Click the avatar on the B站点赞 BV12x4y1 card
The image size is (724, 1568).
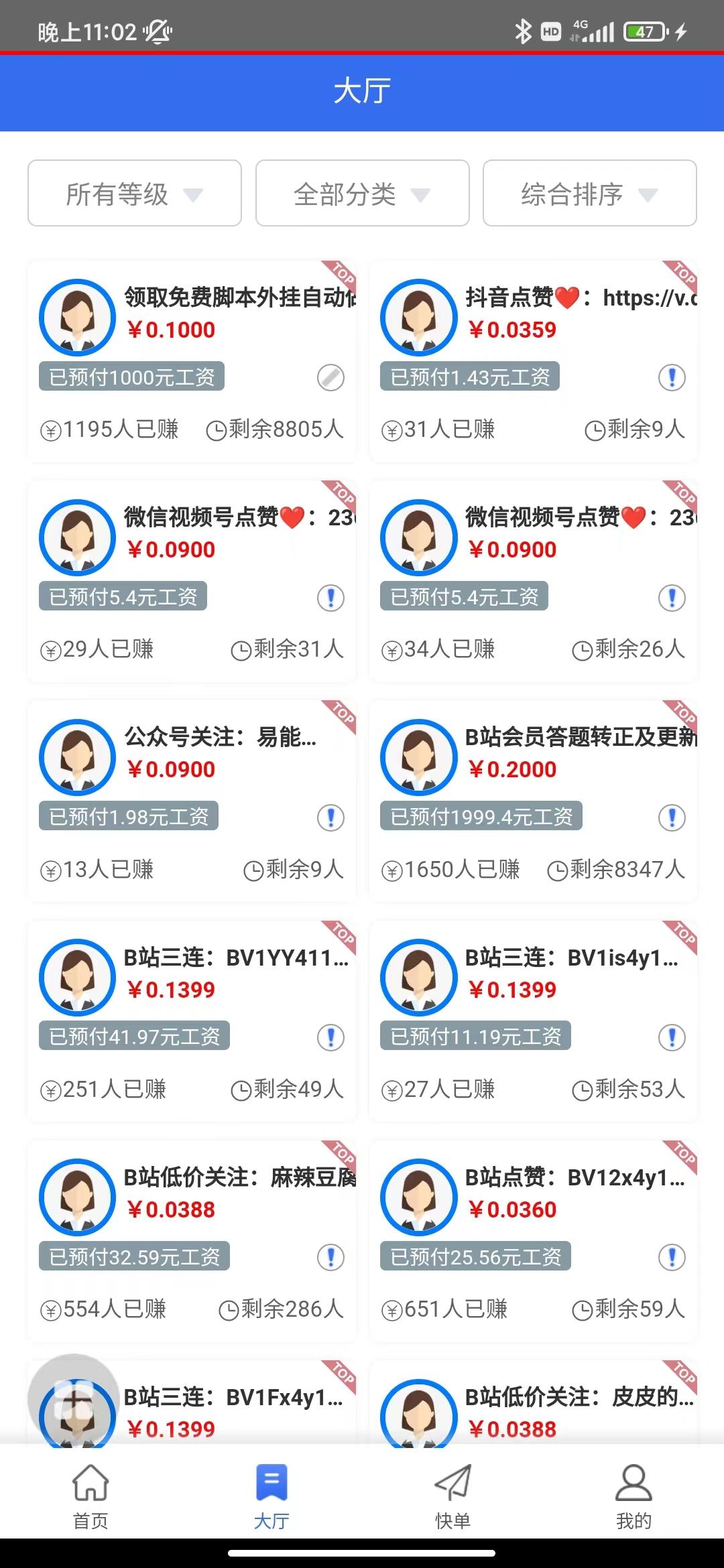click(418, 1197)
